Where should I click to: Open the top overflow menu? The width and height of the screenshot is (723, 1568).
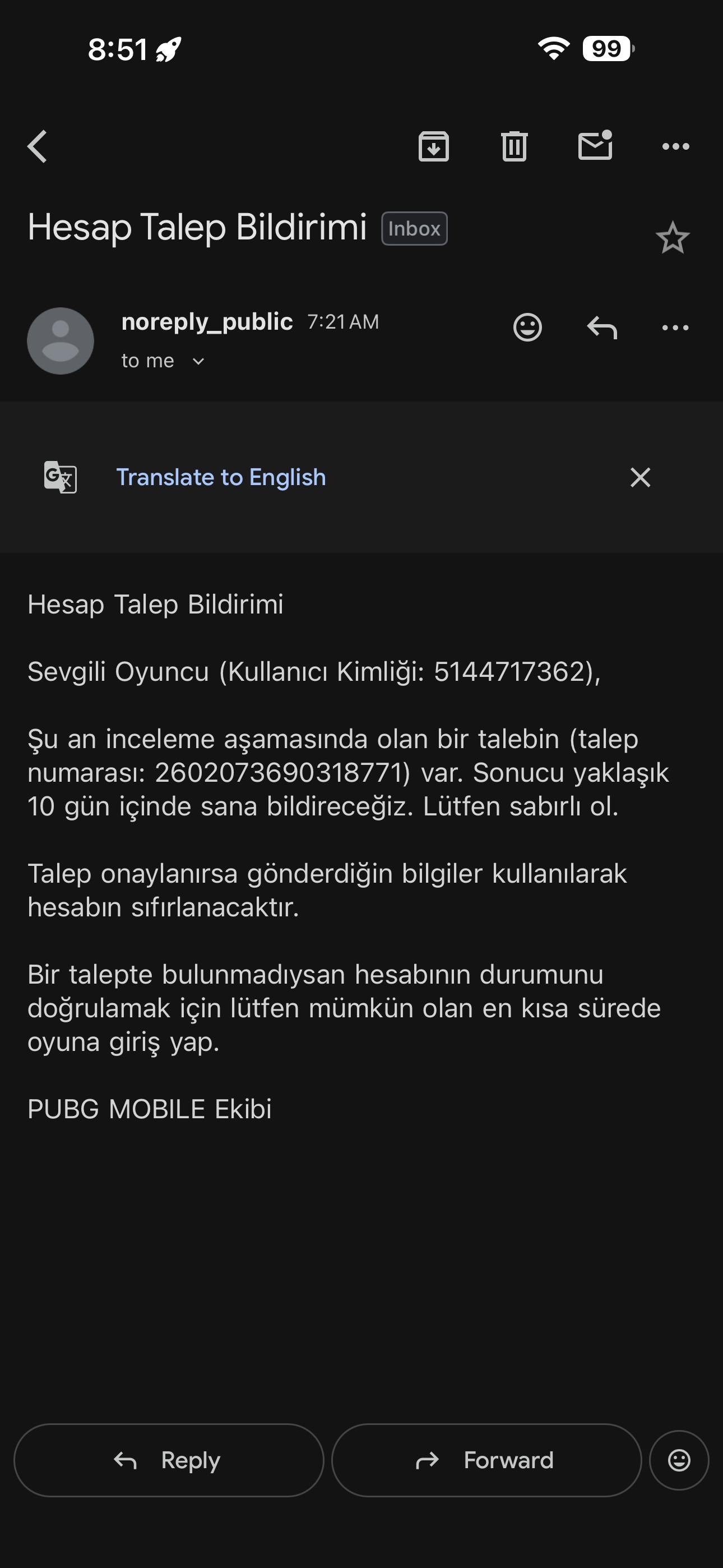point(675,147)
